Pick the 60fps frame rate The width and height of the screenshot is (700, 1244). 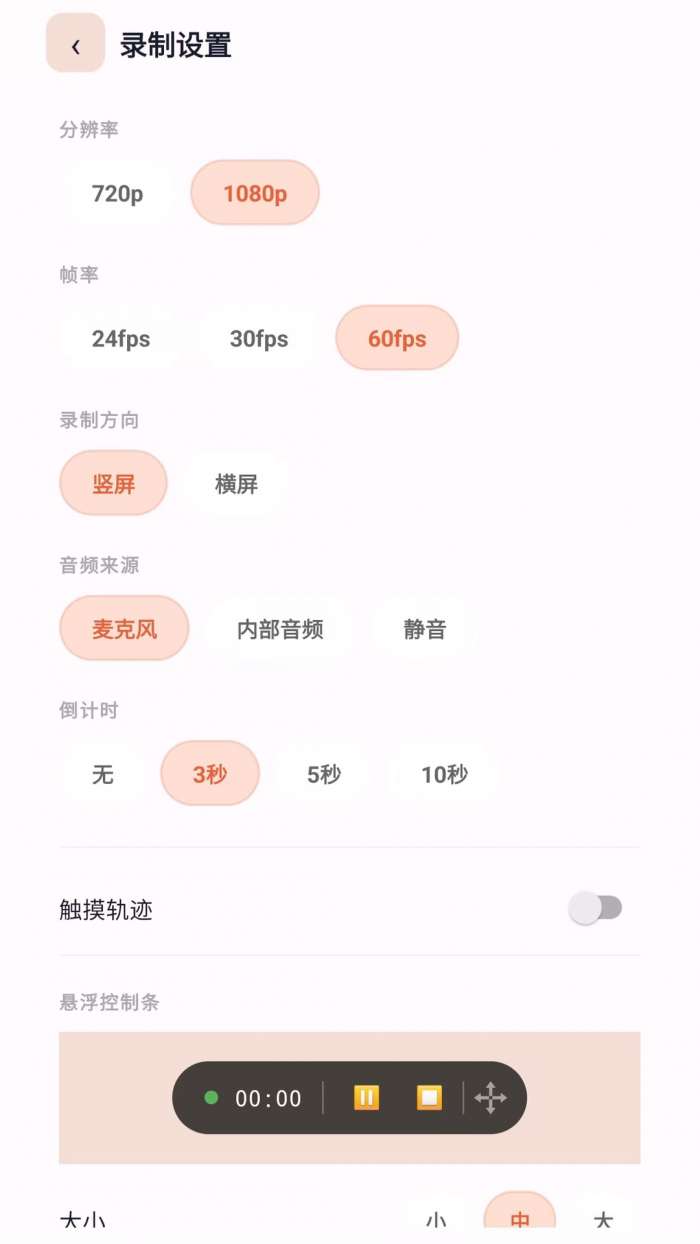pos(397,339)
